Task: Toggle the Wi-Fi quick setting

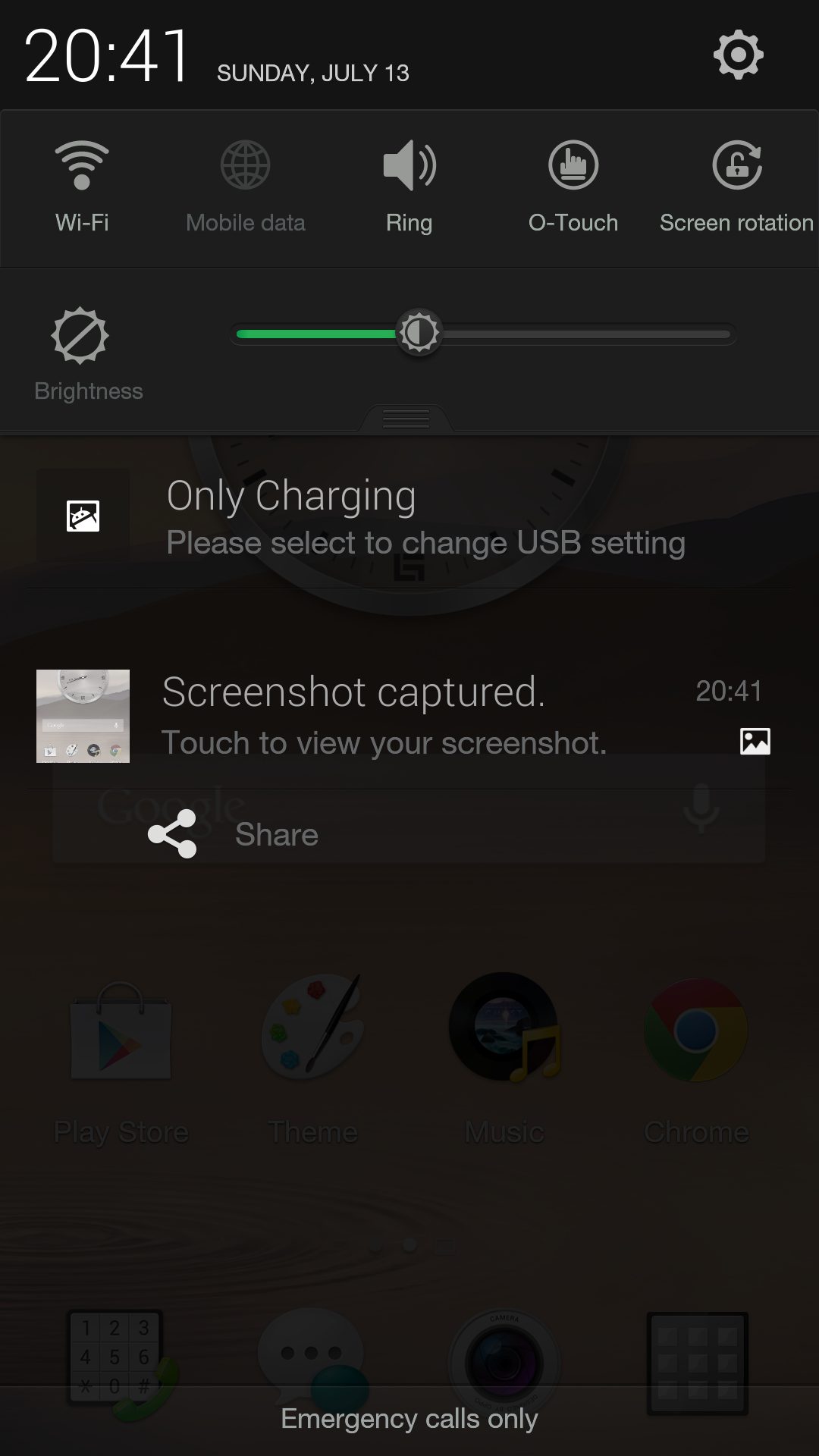Action: [x=82, y=187]
